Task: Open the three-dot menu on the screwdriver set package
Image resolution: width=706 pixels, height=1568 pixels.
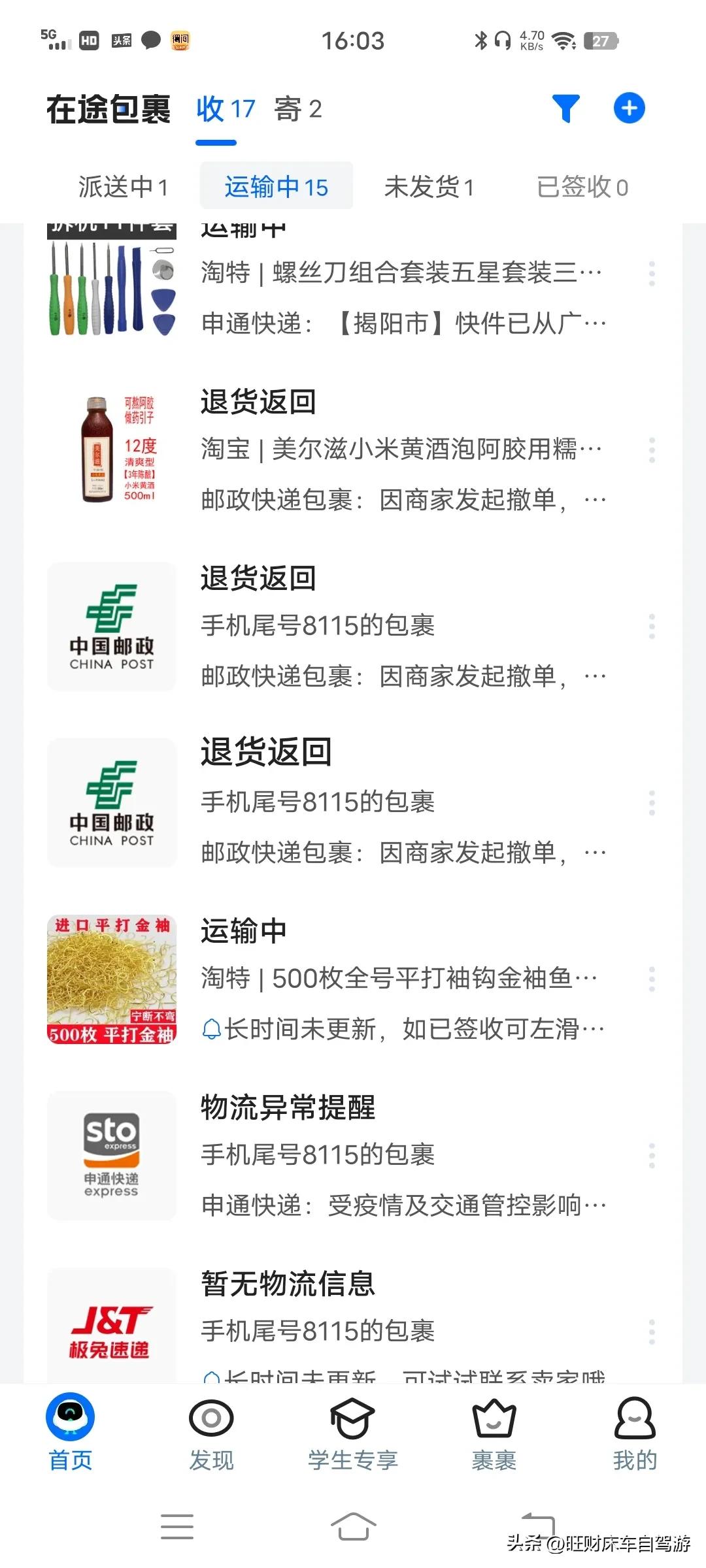Action: tap(652, 274)
